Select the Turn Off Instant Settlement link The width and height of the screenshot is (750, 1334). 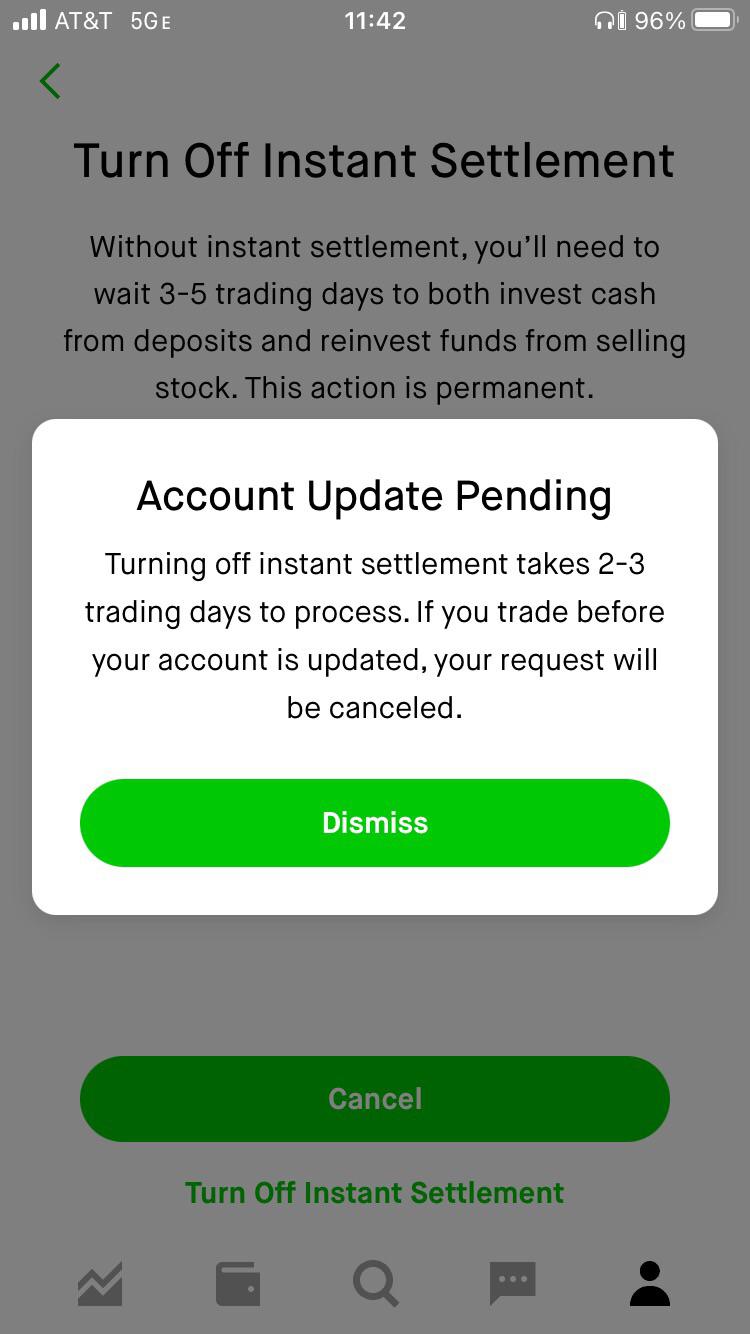point(374,1192)
